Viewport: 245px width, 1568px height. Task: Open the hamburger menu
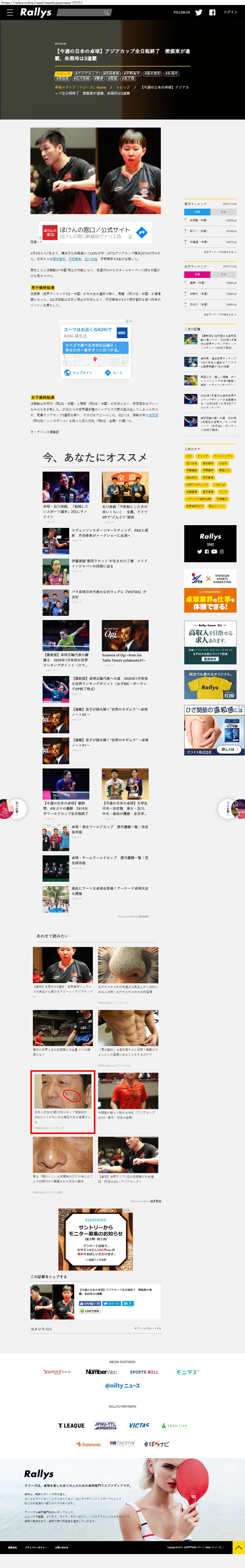pos(10,12)
